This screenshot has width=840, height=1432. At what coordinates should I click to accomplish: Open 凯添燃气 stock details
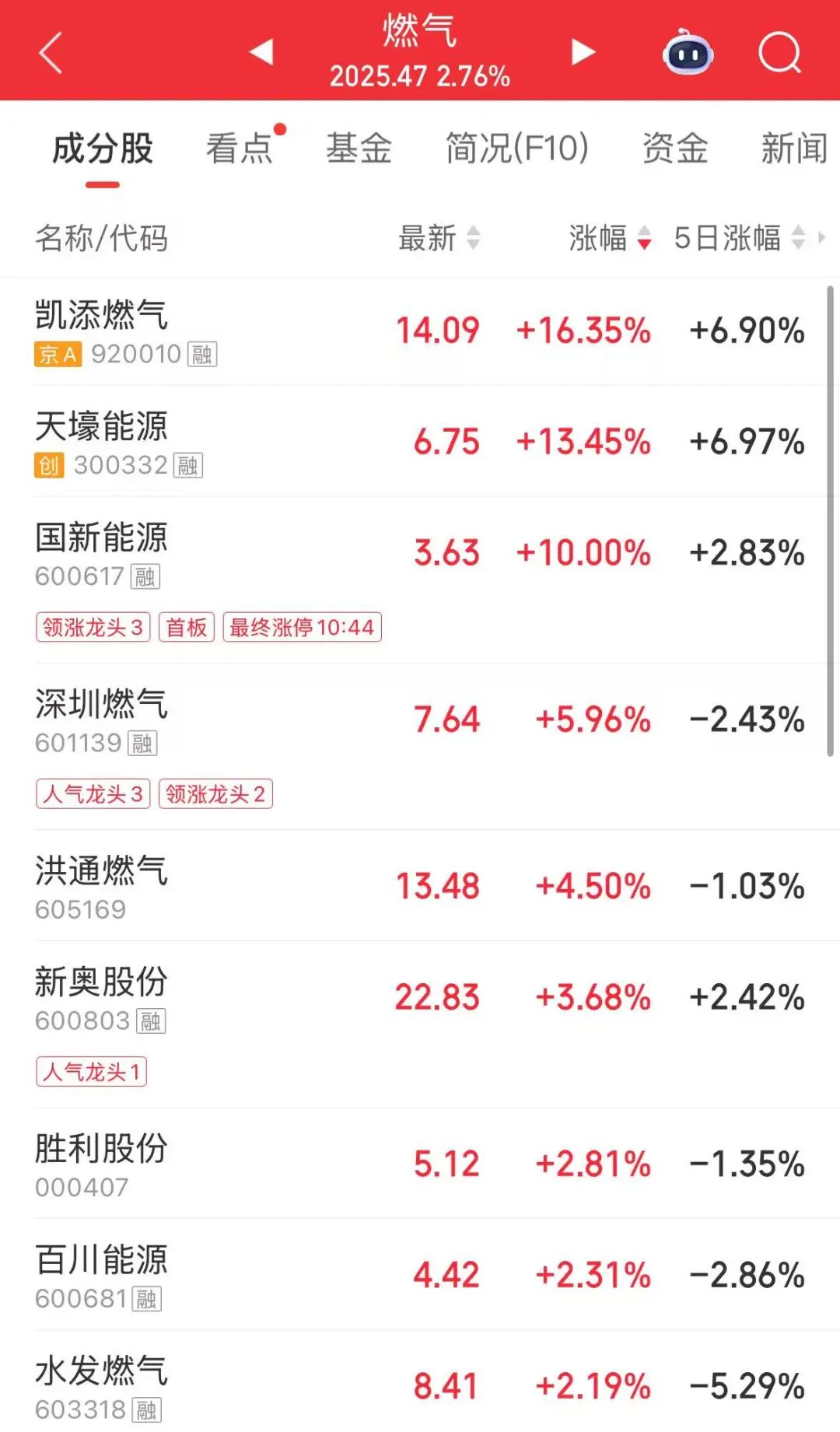102,316
